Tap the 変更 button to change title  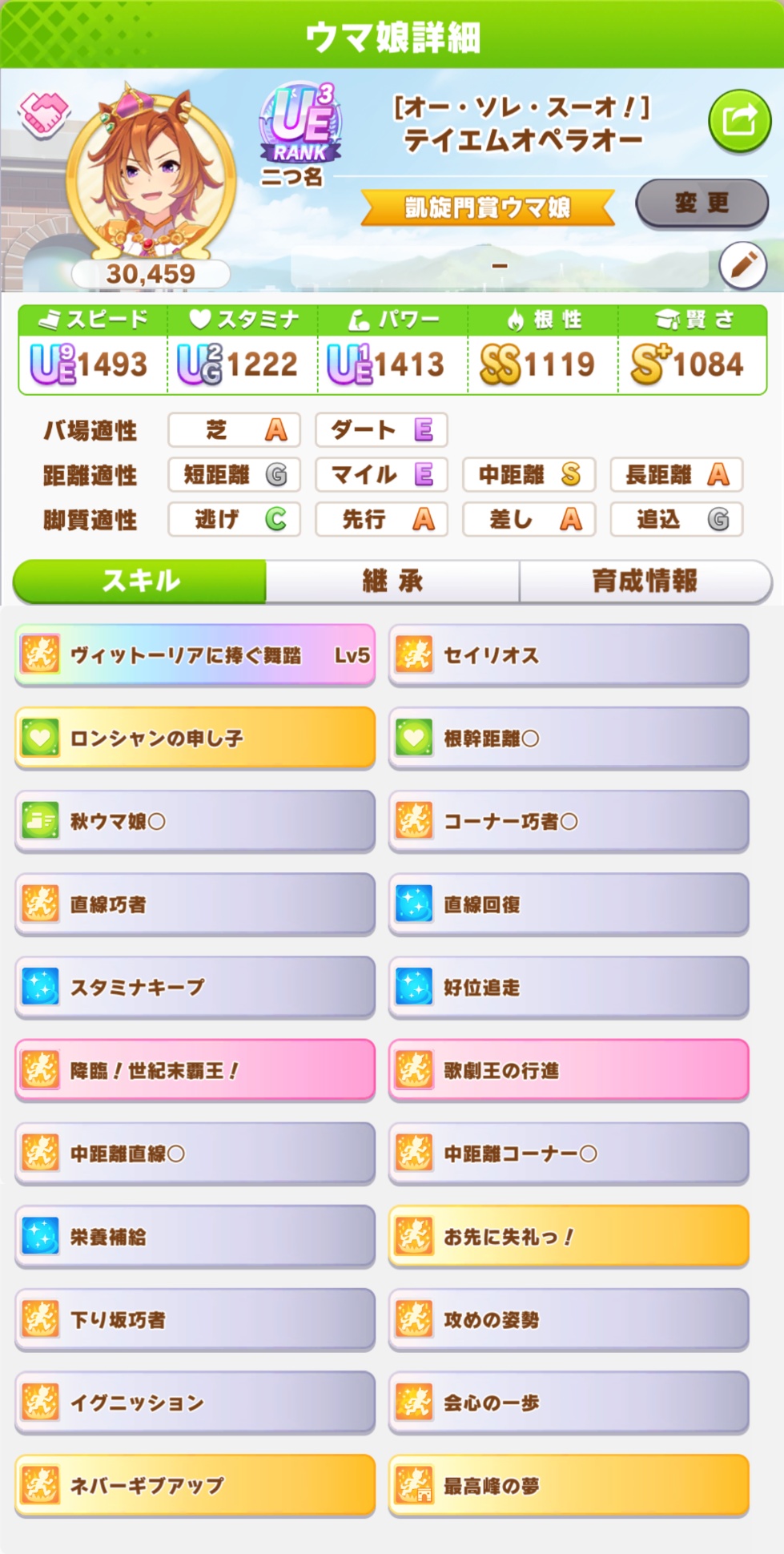[x=702, y=203]
